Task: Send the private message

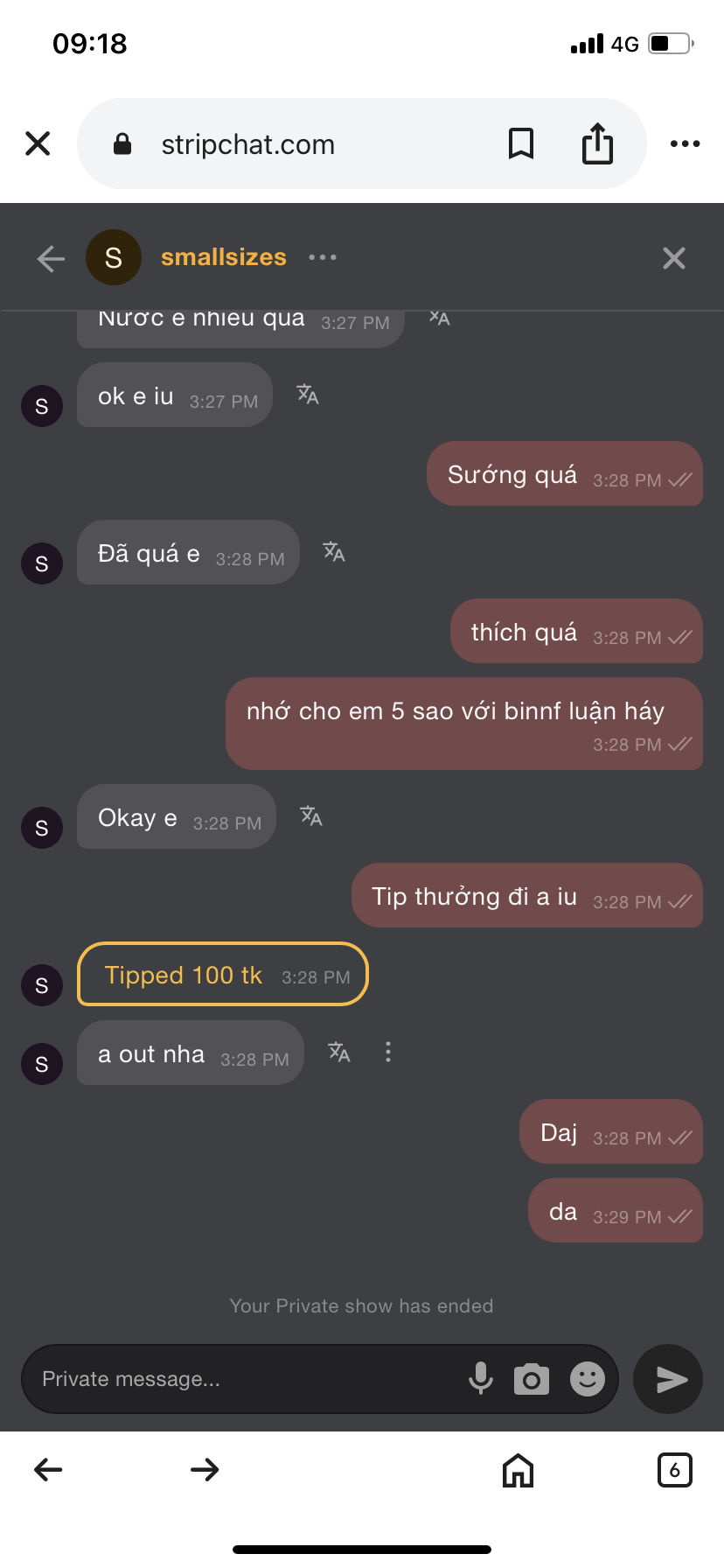Action: coord(670,1379)
